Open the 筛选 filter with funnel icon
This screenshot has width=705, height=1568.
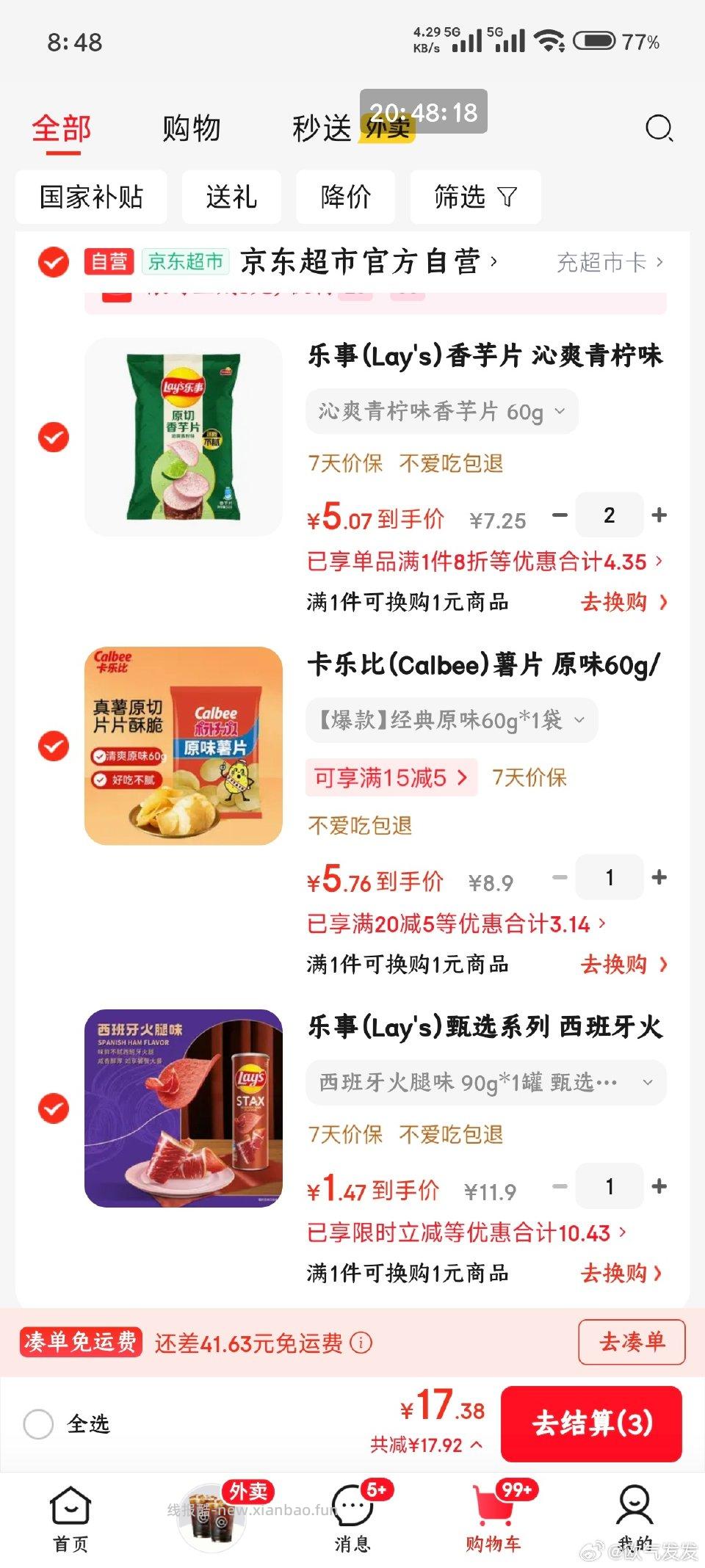(475, 197)
